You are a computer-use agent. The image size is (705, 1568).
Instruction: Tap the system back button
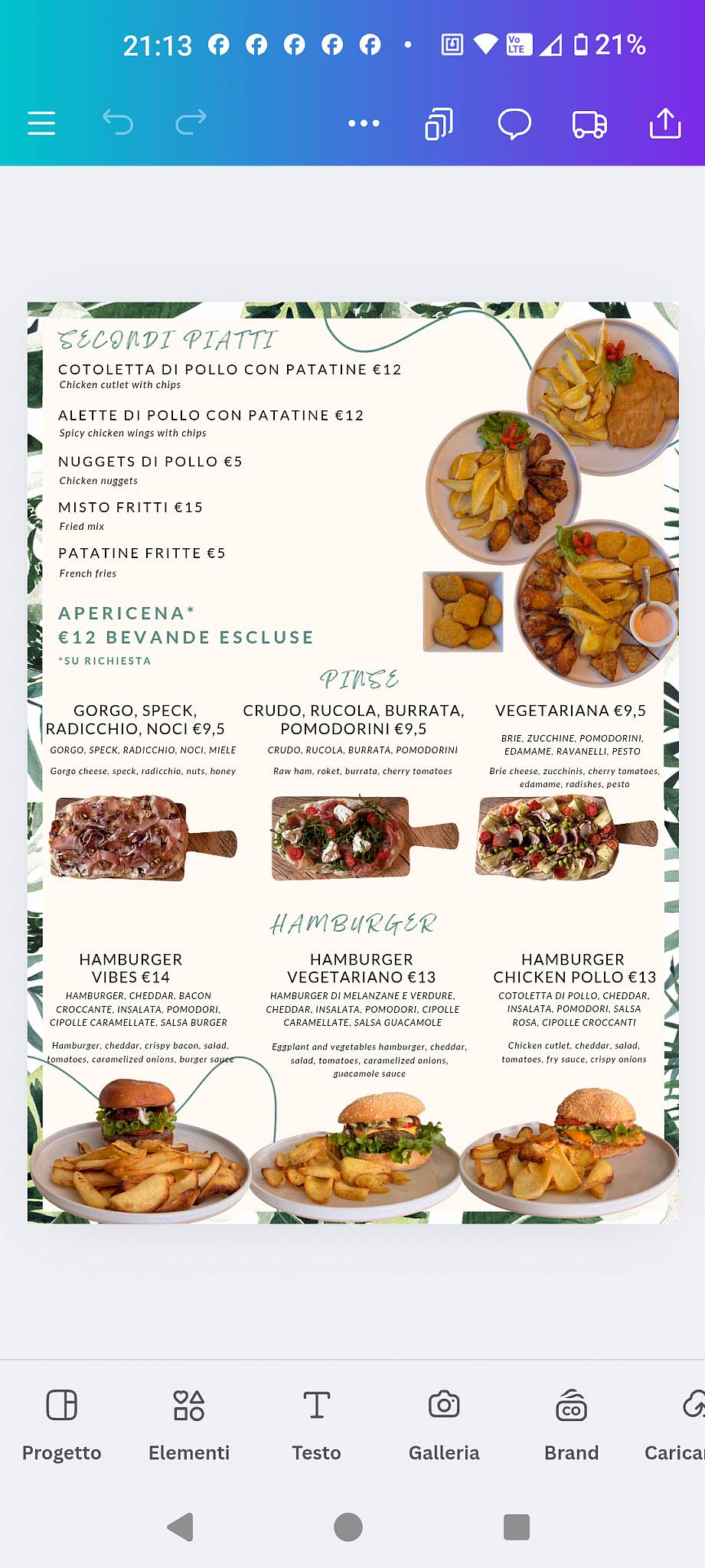click(181, 1527)
